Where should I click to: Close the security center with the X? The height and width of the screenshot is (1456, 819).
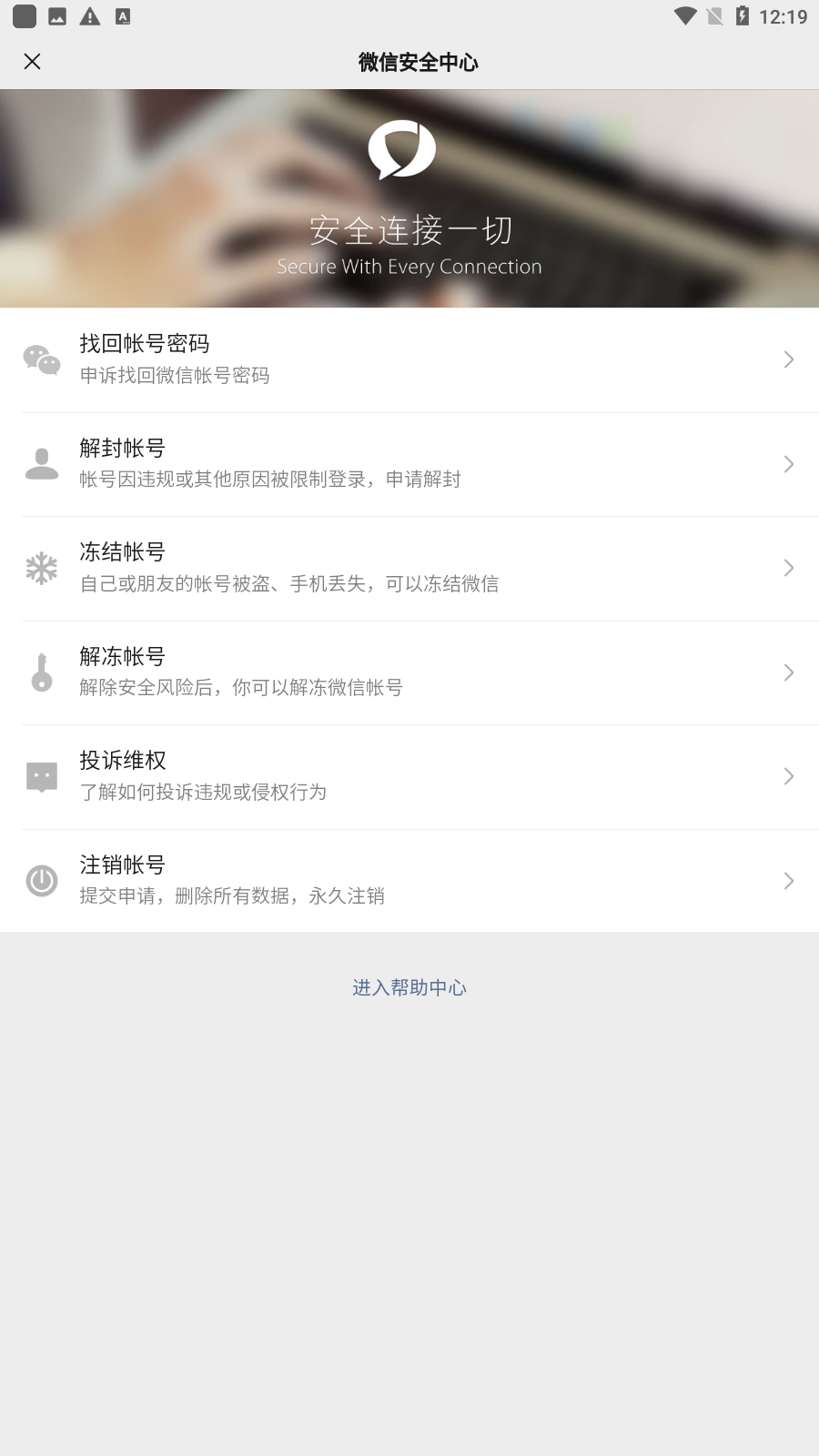click(x=33, y=62)
